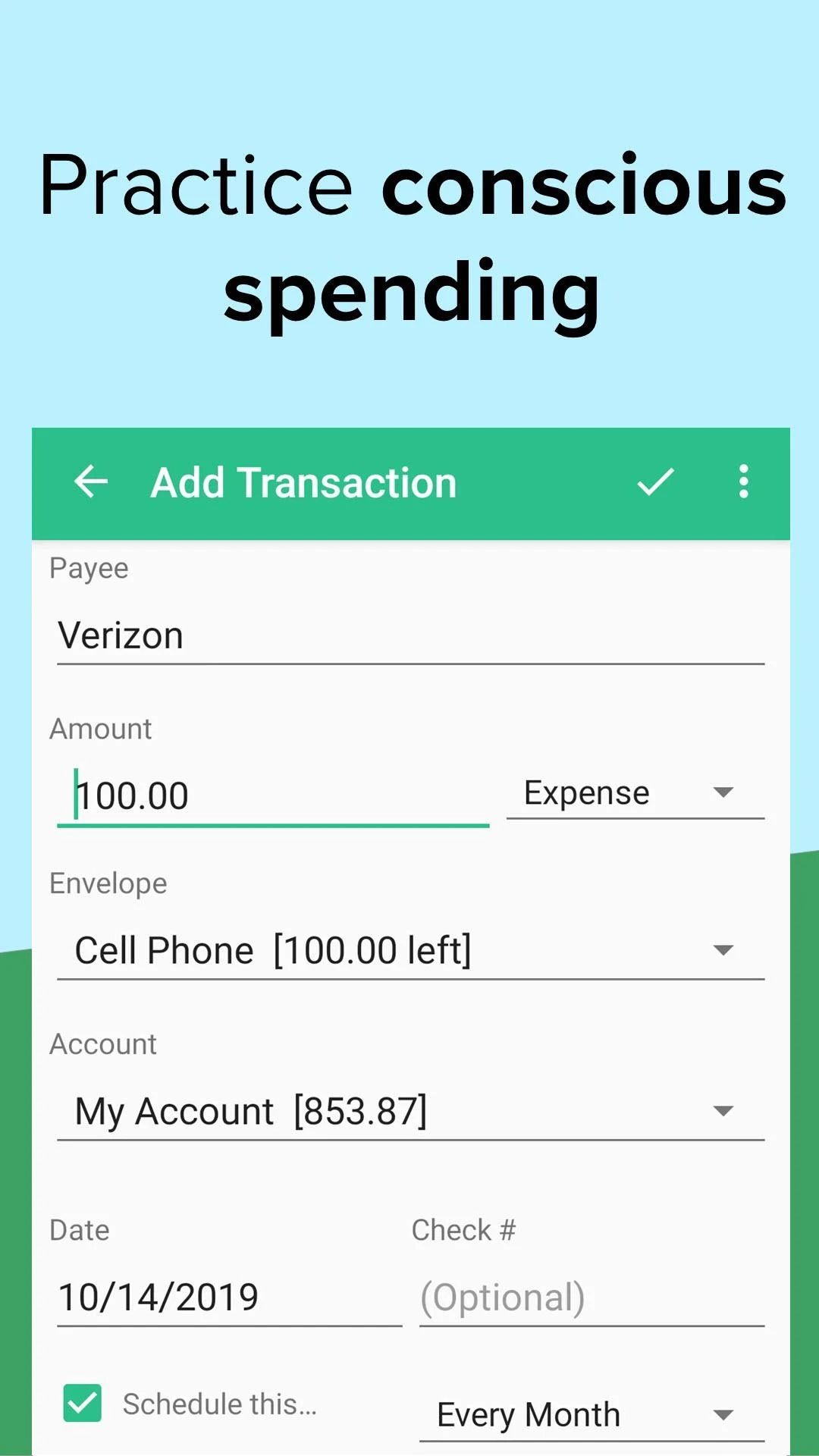Click the Account dropdown arrow
The image size is (819, 1456).
(723, 1109)
